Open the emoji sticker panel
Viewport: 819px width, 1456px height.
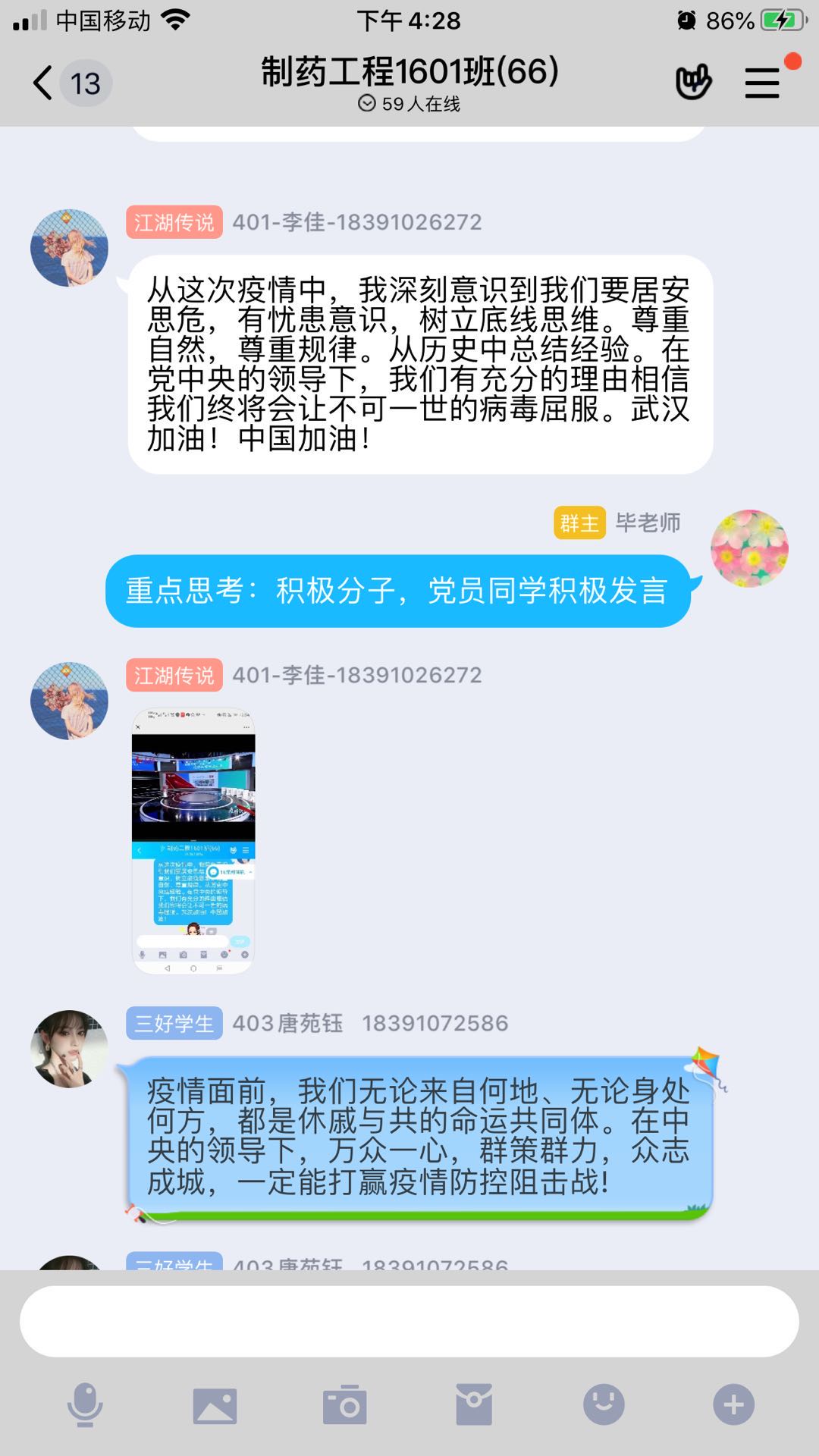click(604, 1405)
